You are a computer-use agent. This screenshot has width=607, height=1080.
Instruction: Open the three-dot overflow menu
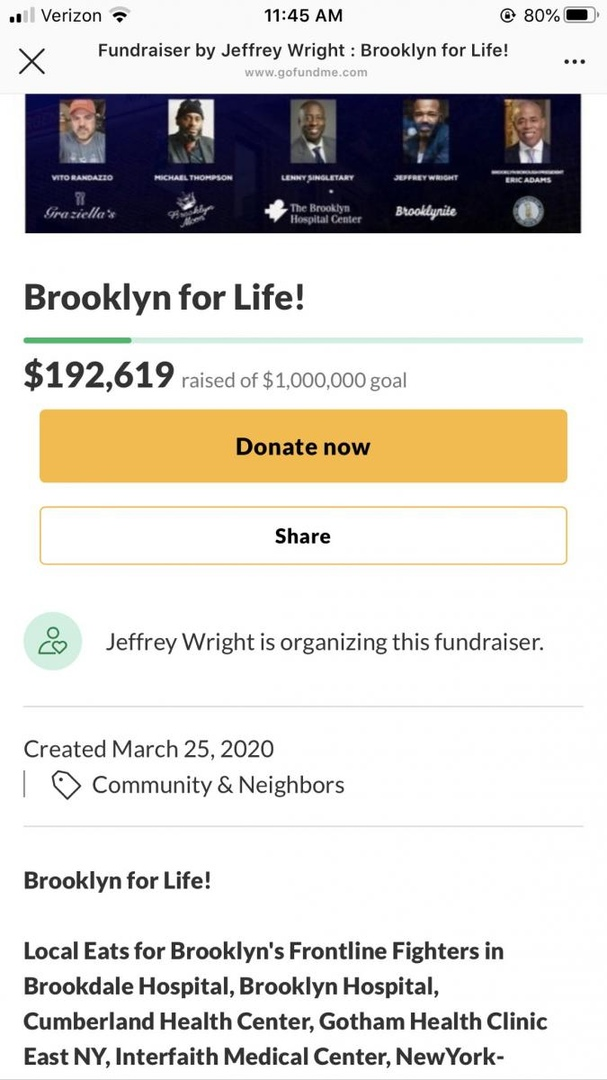(x=574, y=61)
